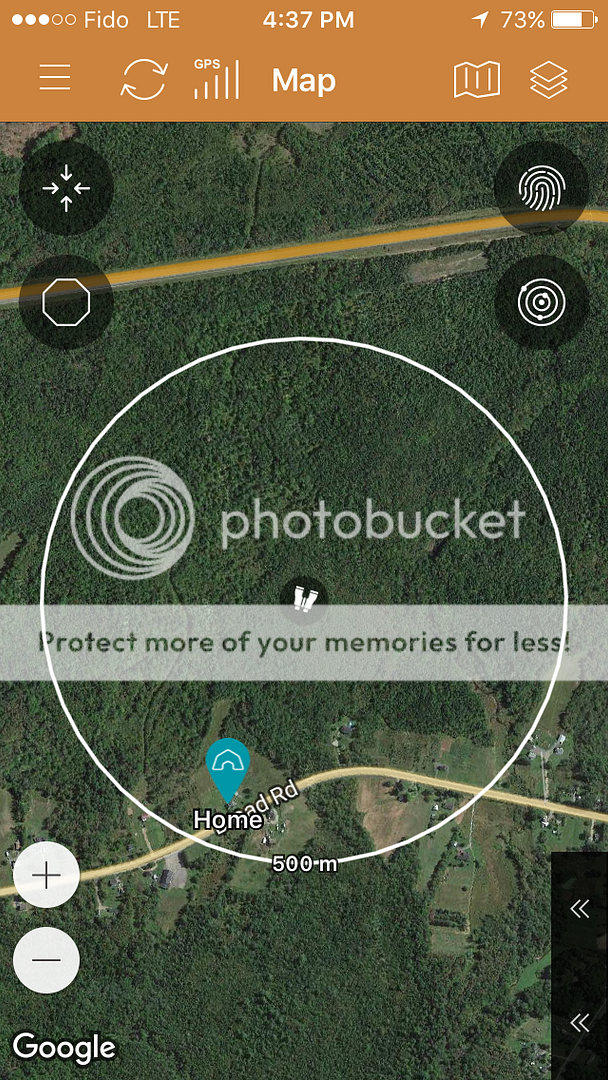
Task: Select the binoculars marker on the map
Action: (x=305, y=600)
